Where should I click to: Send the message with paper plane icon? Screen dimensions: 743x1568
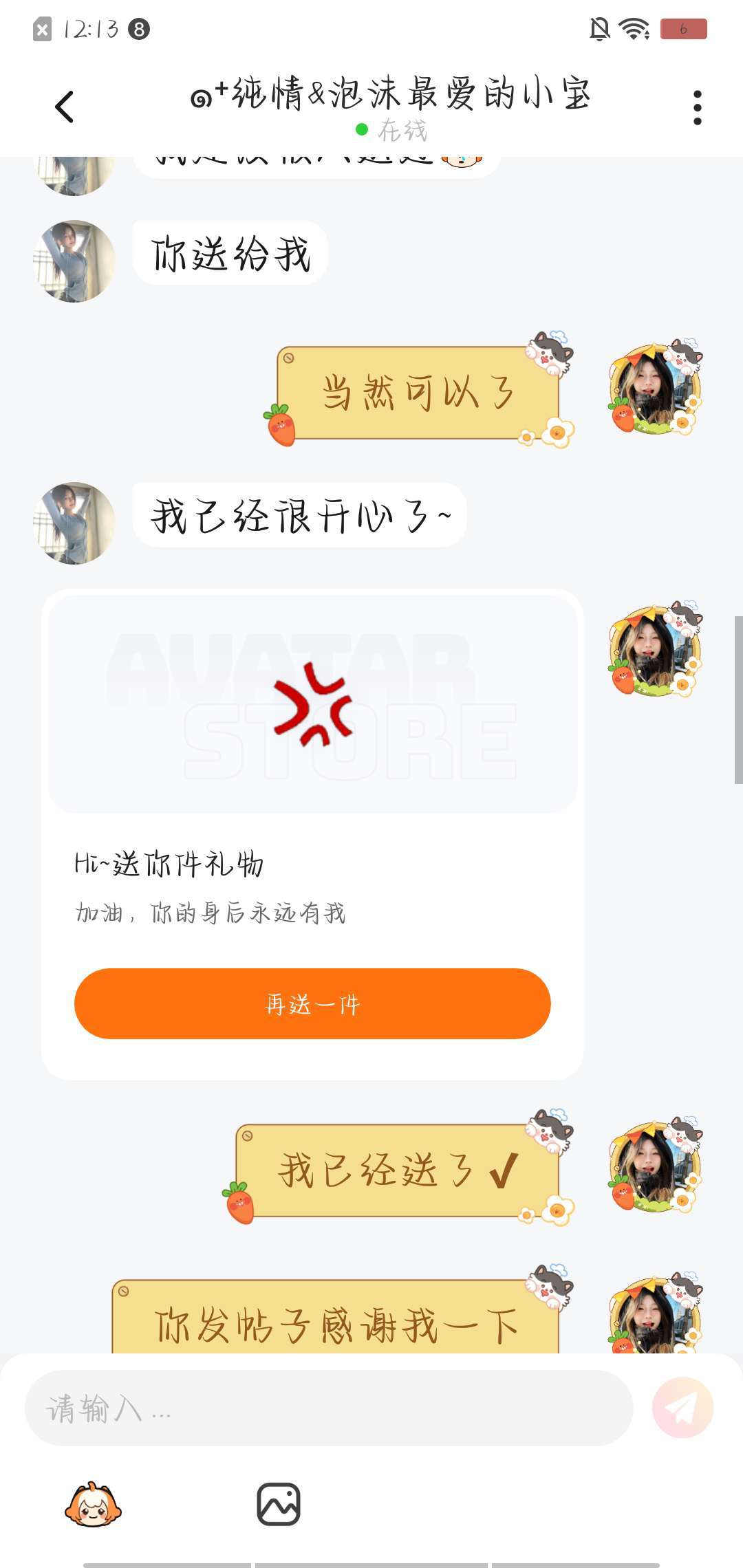(682, 1408)
